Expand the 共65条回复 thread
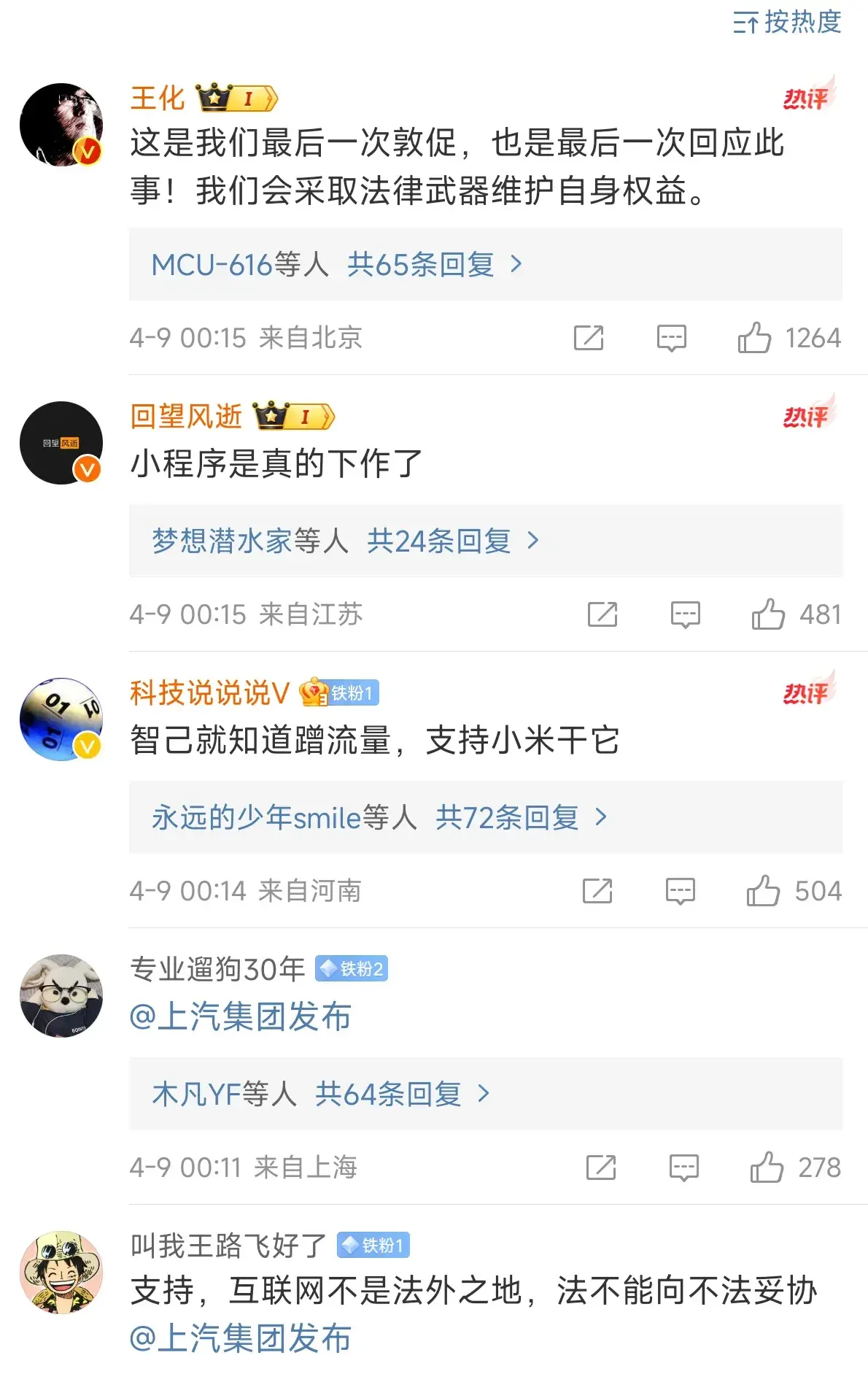 pos(434,264)
